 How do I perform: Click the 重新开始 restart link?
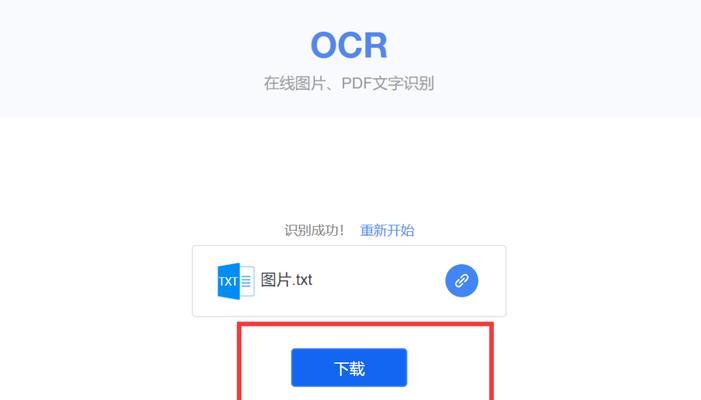(387, 230)
